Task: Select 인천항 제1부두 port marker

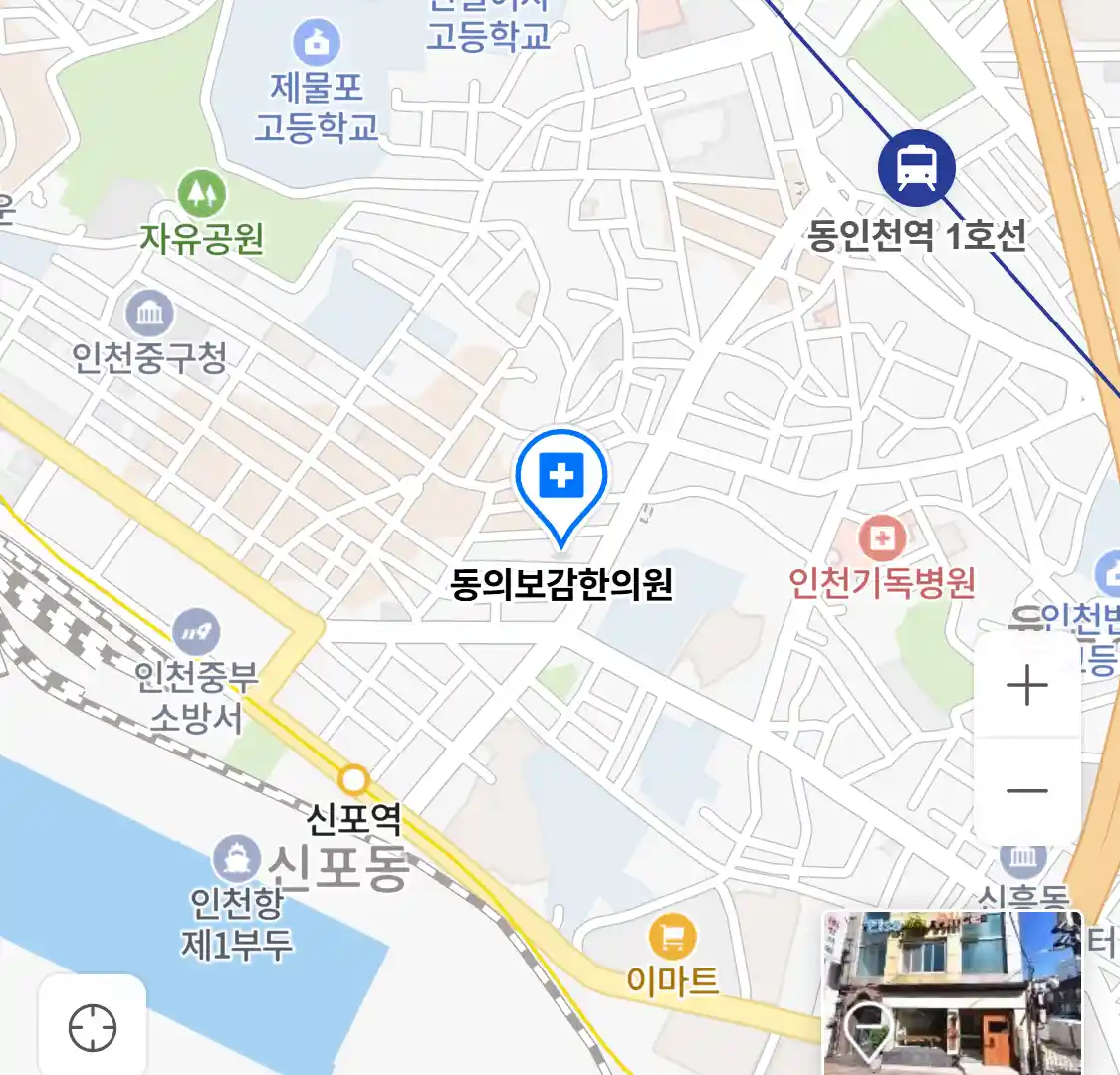Action: 235,858
